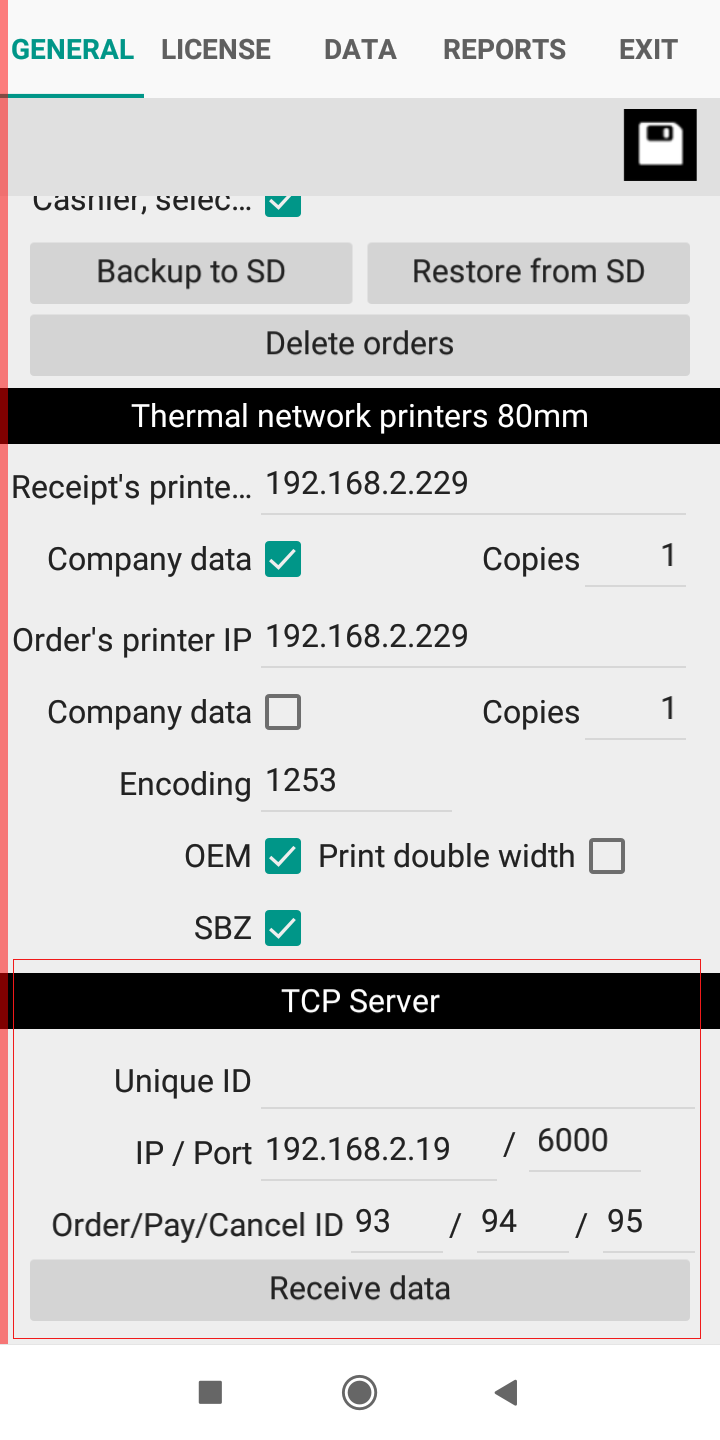Toggle the SBZ checkbox
Screen dimensions: 720x1440
[x=283, y=929]
